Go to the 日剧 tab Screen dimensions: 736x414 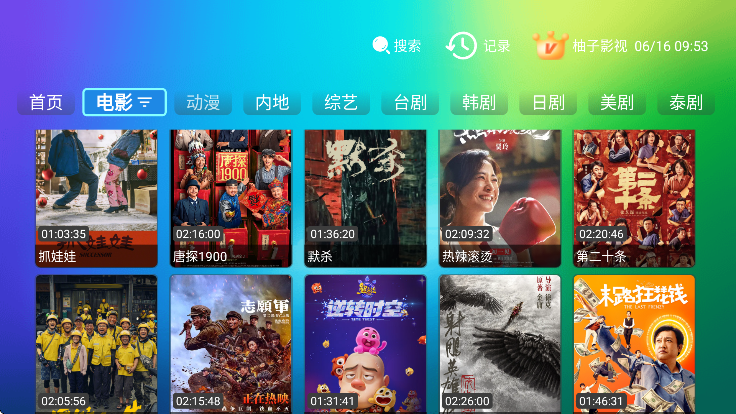coord(548,102)
